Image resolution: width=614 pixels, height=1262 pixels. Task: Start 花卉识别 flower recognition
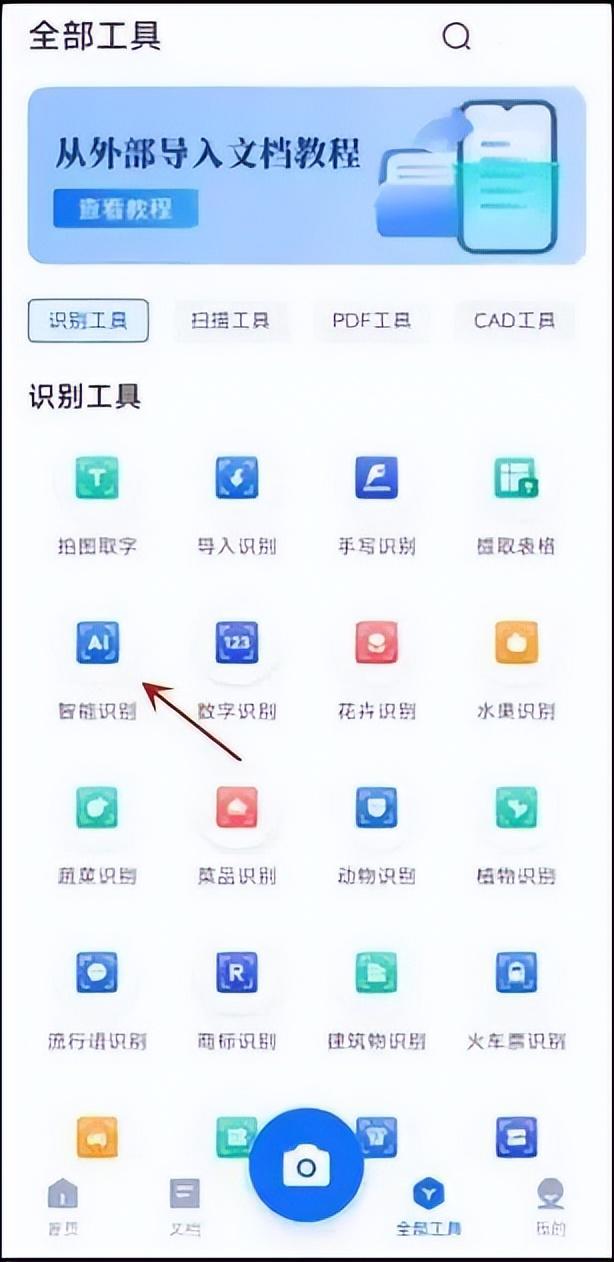377,645
